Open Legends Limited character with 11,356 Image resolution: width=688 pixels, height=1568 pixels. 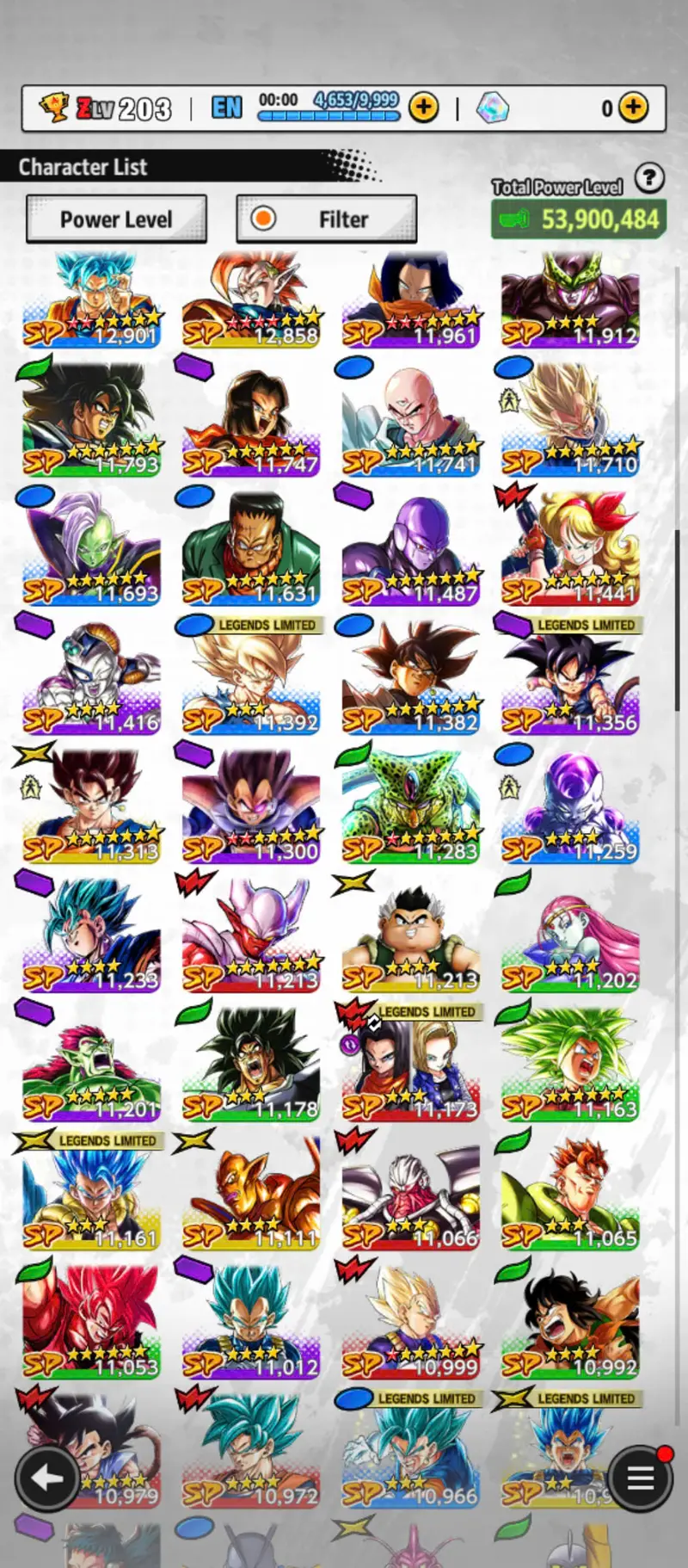[x=571, y=680]
